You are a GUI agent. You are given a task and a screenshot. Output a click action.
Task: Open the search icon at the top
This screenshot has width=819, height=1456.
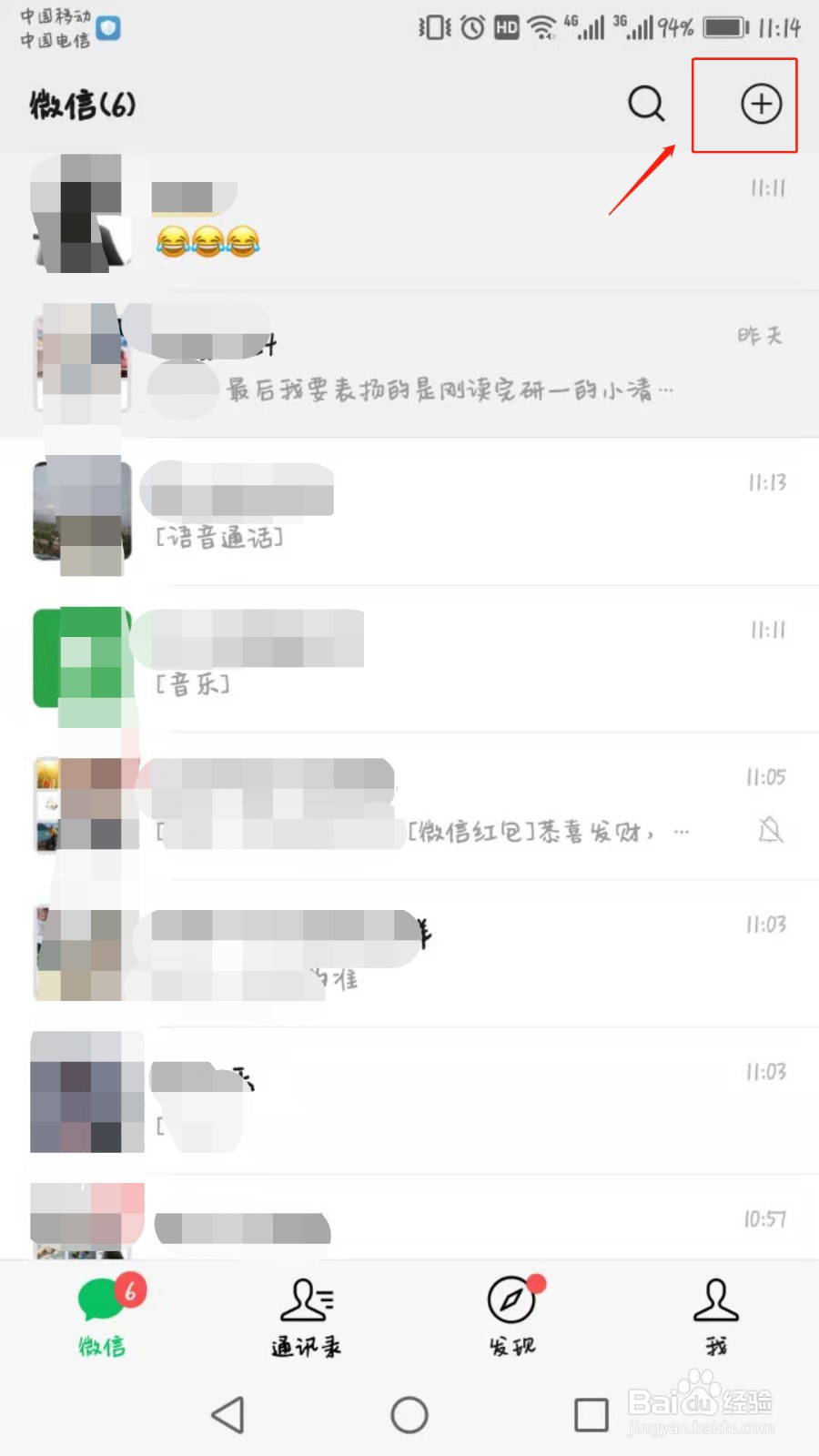[x=646, y=105]
